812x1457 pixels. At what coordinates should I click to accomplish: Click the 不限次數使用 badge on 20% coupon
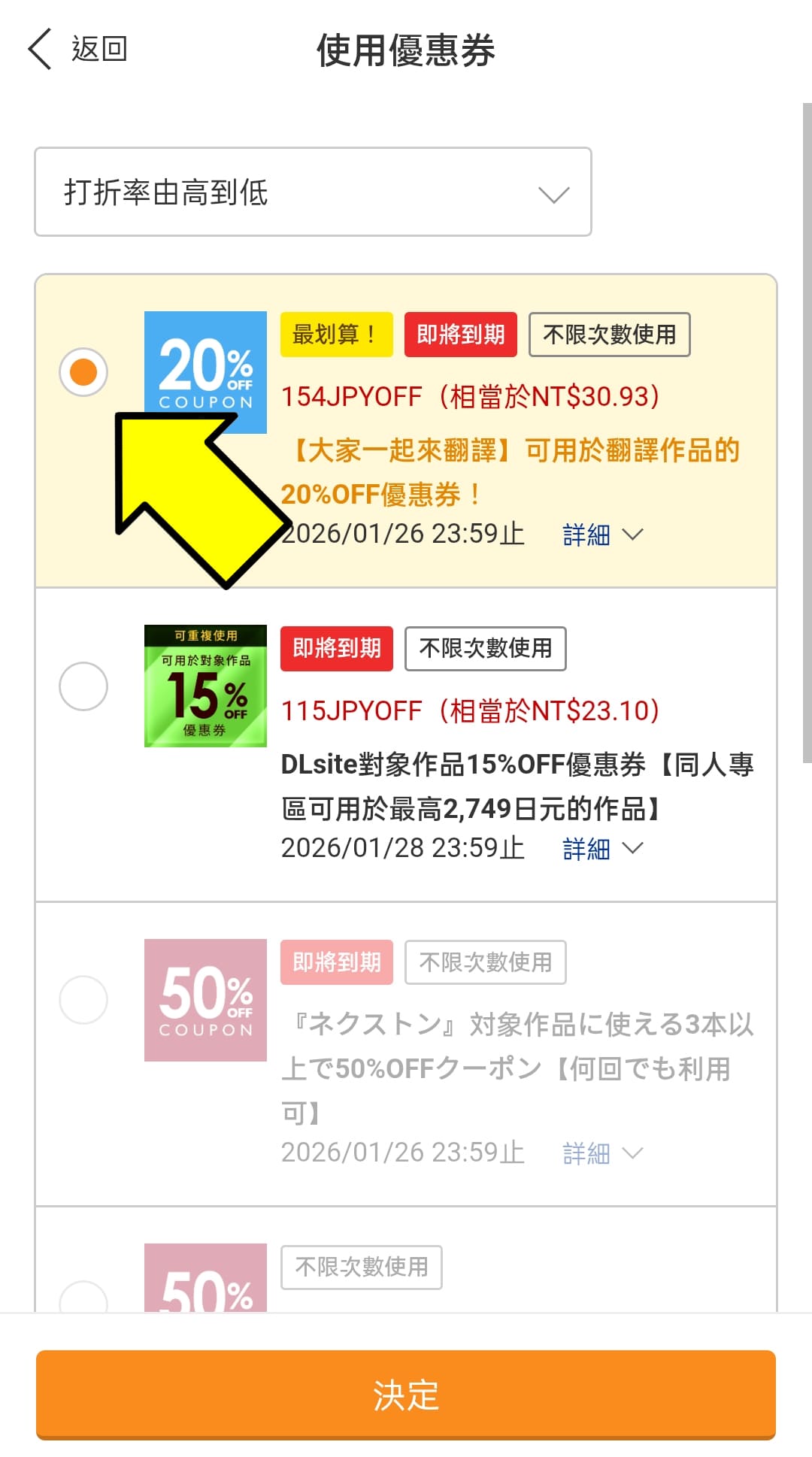coord(610,335)
